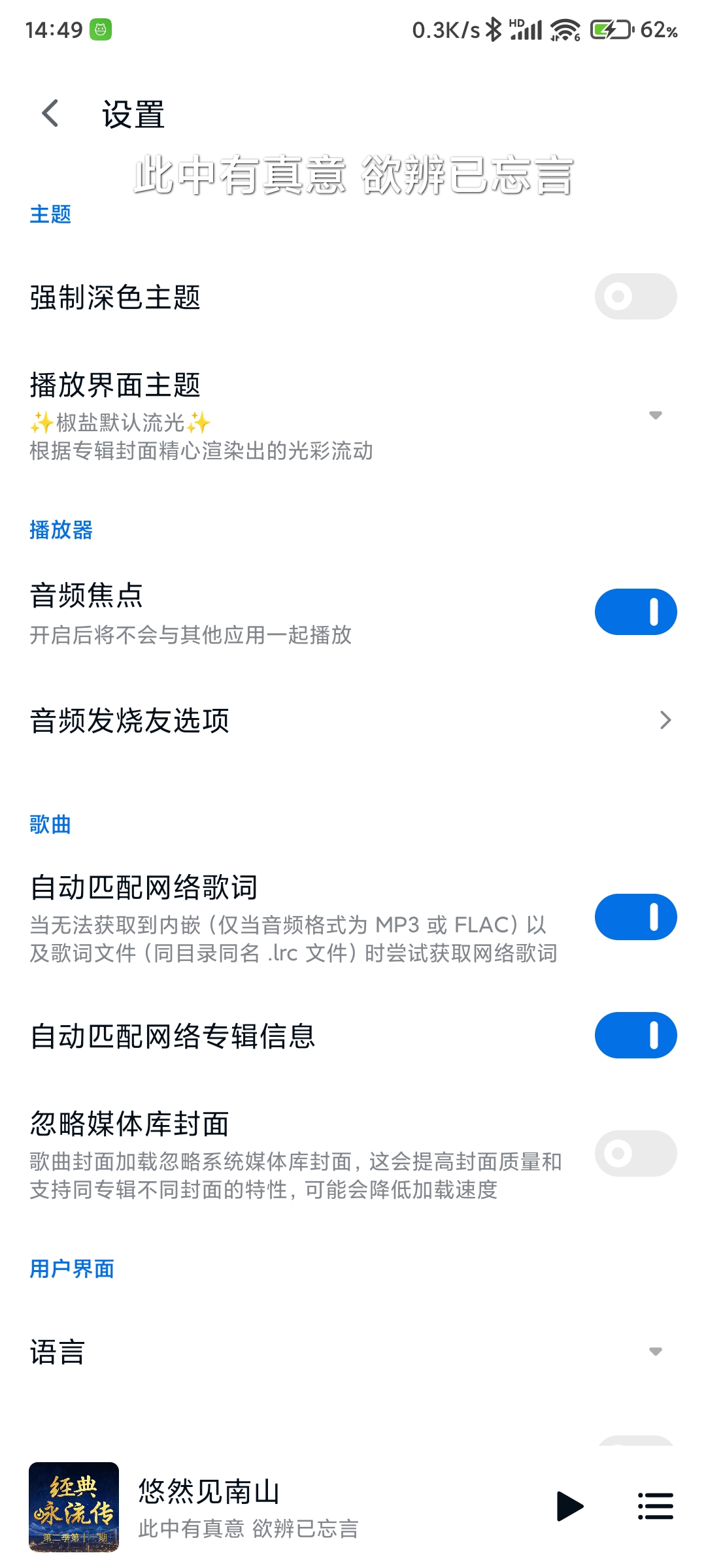The image size is (706, 1568).
Task: Open the 播放界面主题 dropdown
Action: (656, 416)
